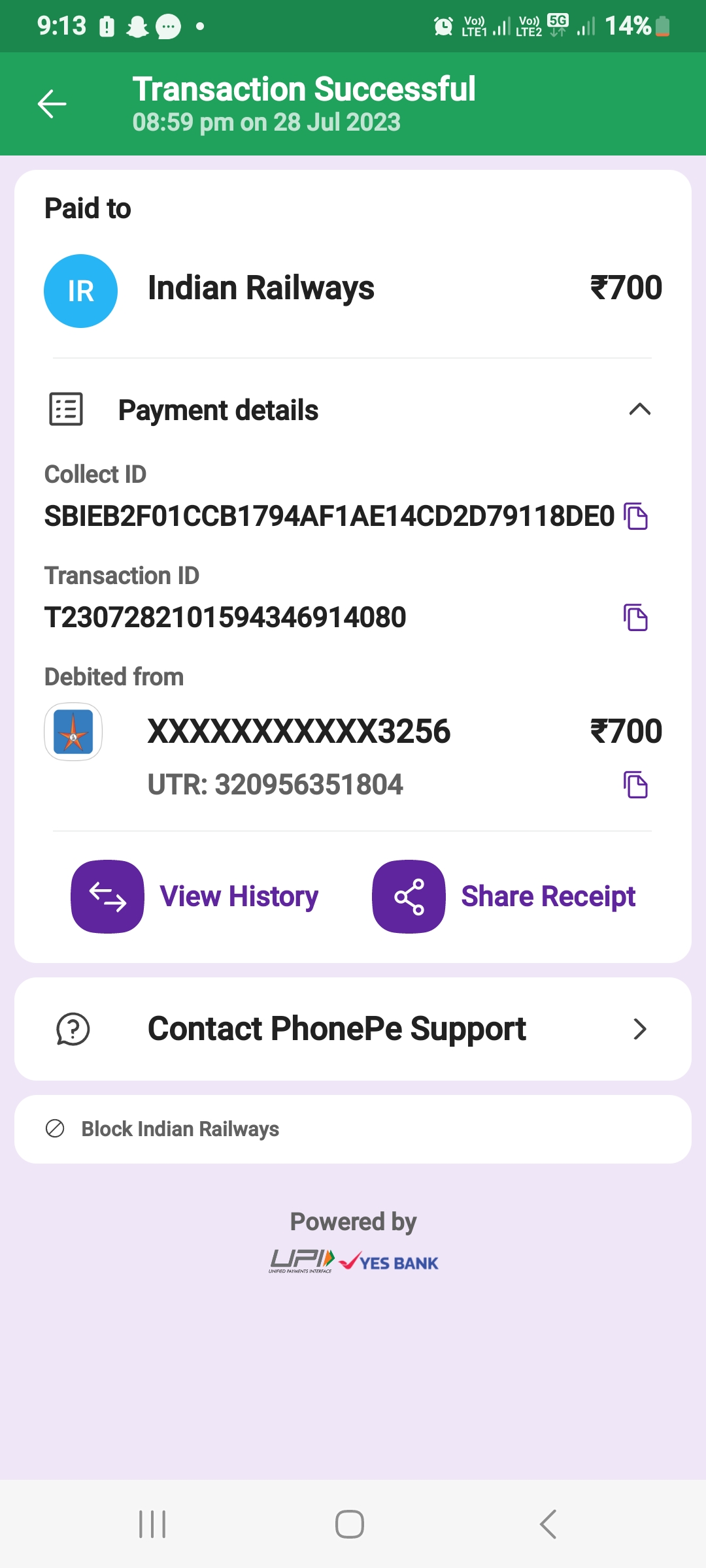Open recent apps from navigation bar
The image size is (706, 1568).
[152, 1524]
